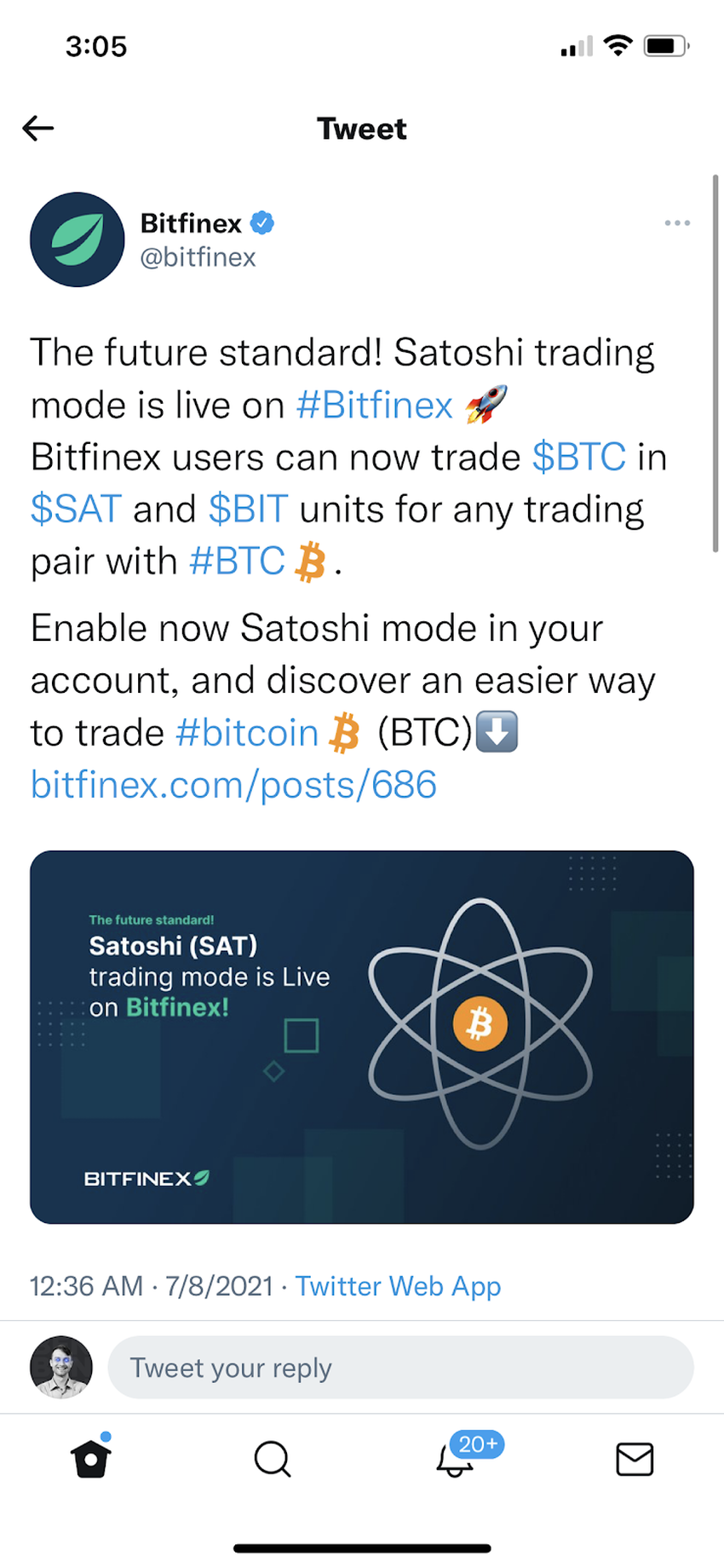The height and width of the screenshot is (1568, 724).
Task: Open the #Bitfinex hashtag
Action: click(x=374, y=406)
